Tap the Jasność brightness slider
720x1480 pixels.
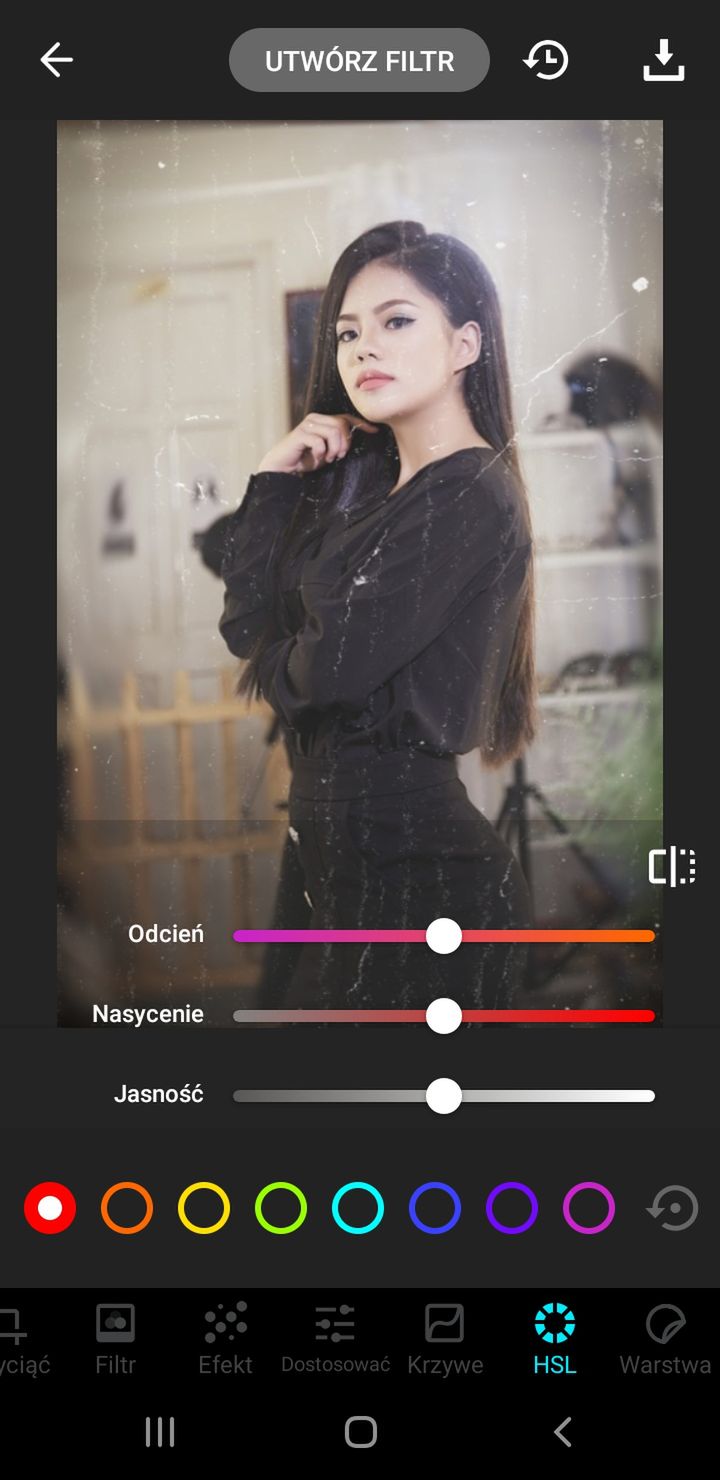[444, 1096]
